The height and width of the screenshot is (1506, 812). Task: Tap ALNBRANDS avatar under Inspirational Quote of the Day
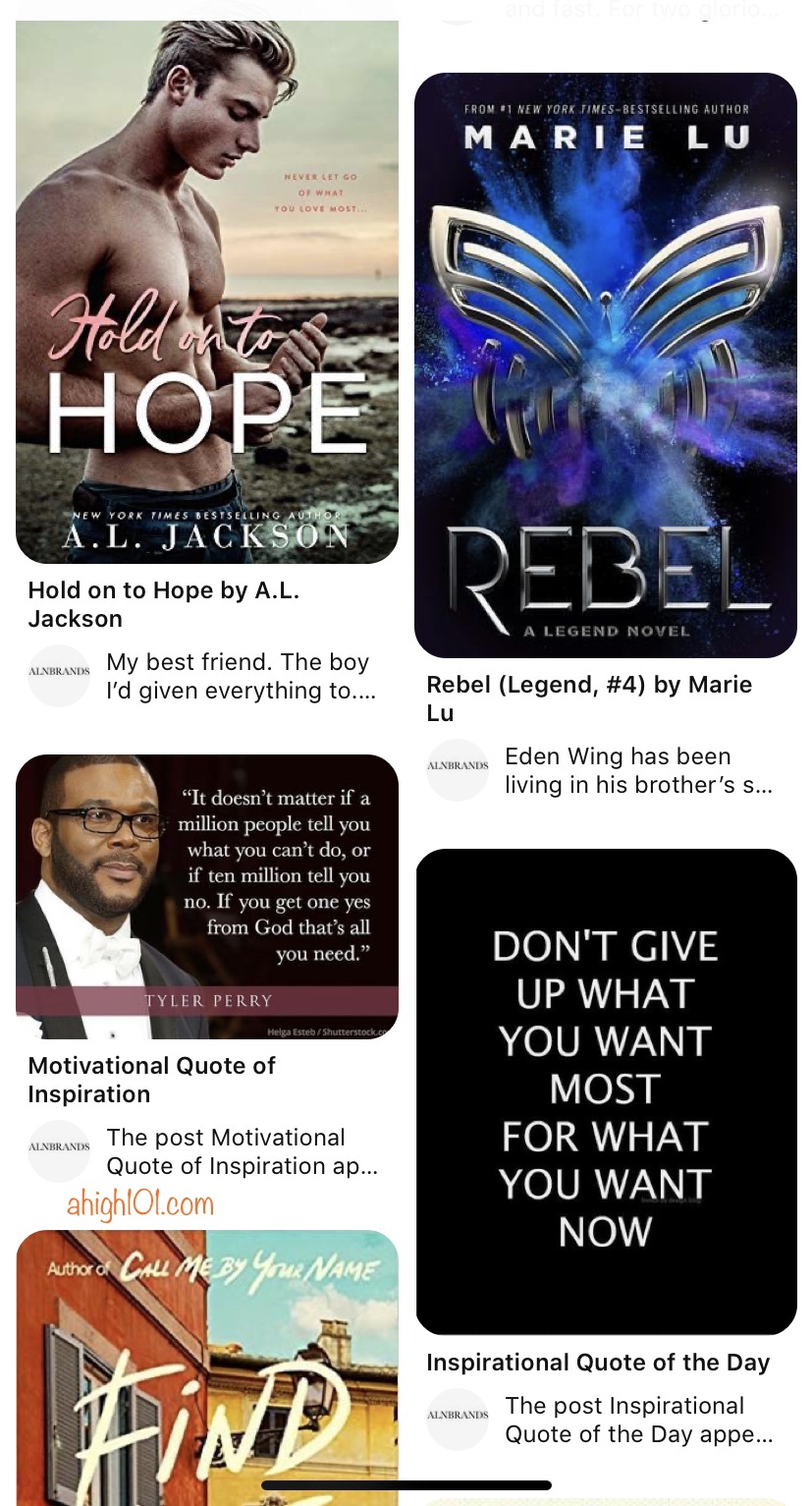(458, 1420)
